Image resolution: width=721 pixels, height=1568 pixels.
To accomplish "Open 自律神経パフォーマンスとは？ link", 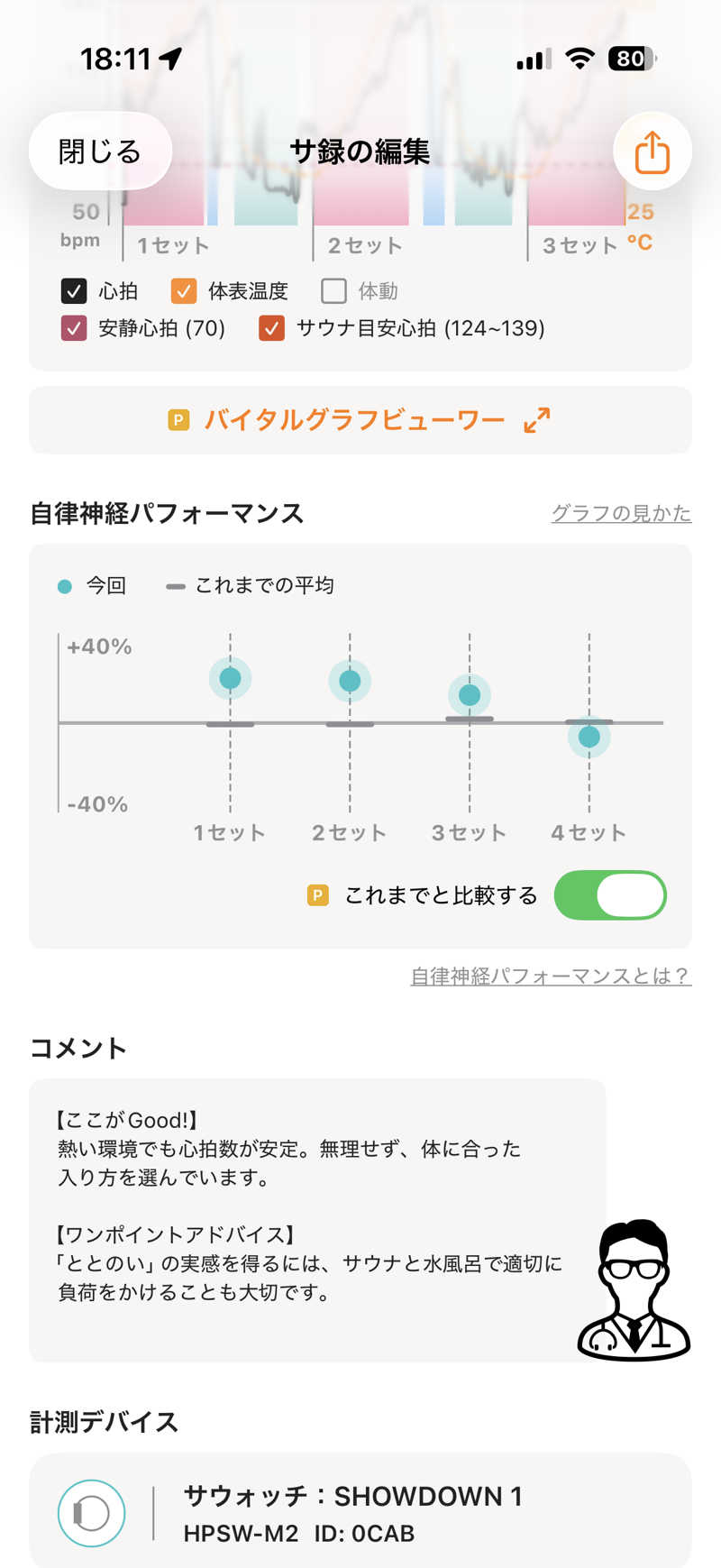I will click(x=551, y=976).
